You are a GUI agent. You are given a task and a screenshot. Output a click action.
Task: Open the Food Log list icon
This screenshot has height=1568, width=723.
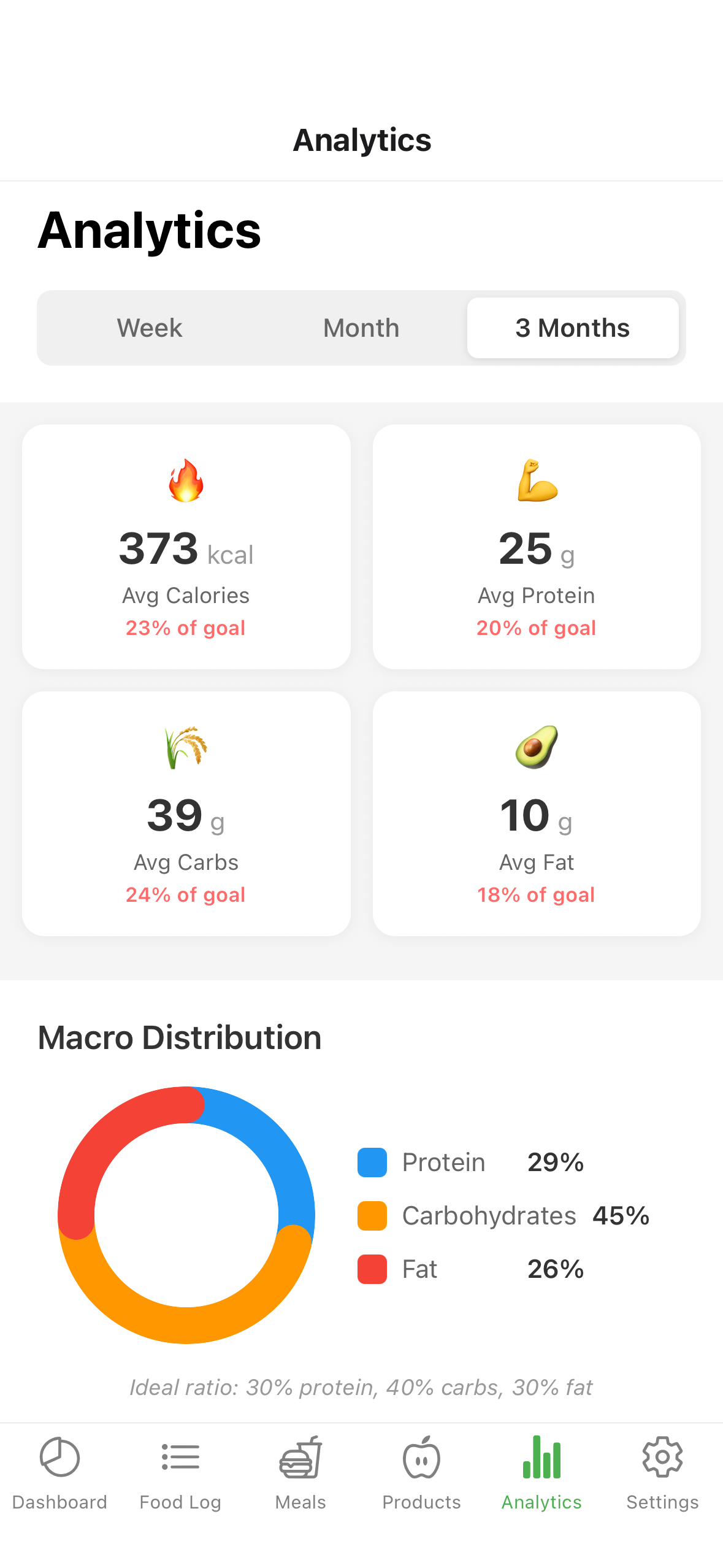(180, 1456)
